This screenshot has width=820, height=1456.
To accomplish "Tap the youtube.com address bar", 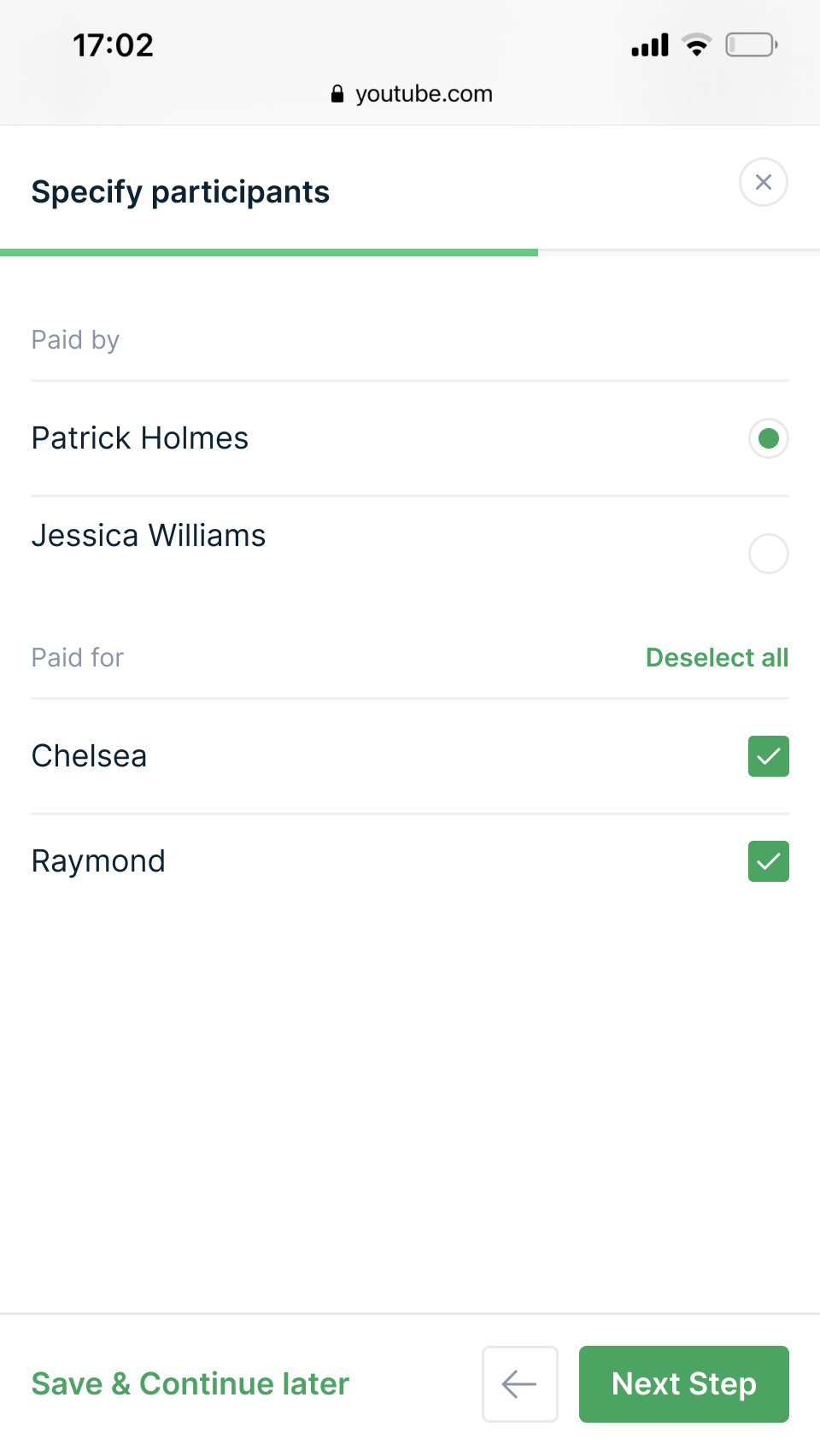I will point(411,93).
